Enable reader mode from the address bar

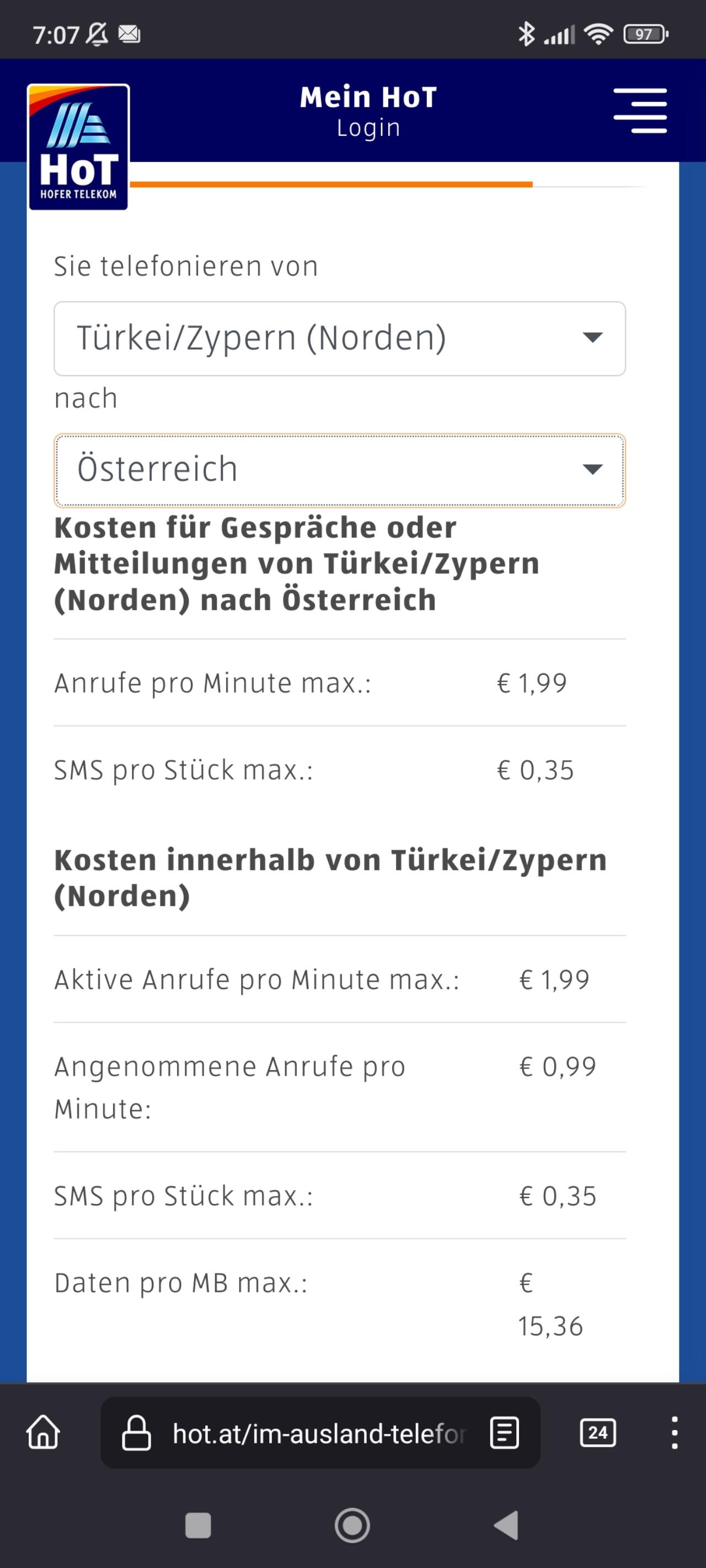click(x=504, y=1433)
